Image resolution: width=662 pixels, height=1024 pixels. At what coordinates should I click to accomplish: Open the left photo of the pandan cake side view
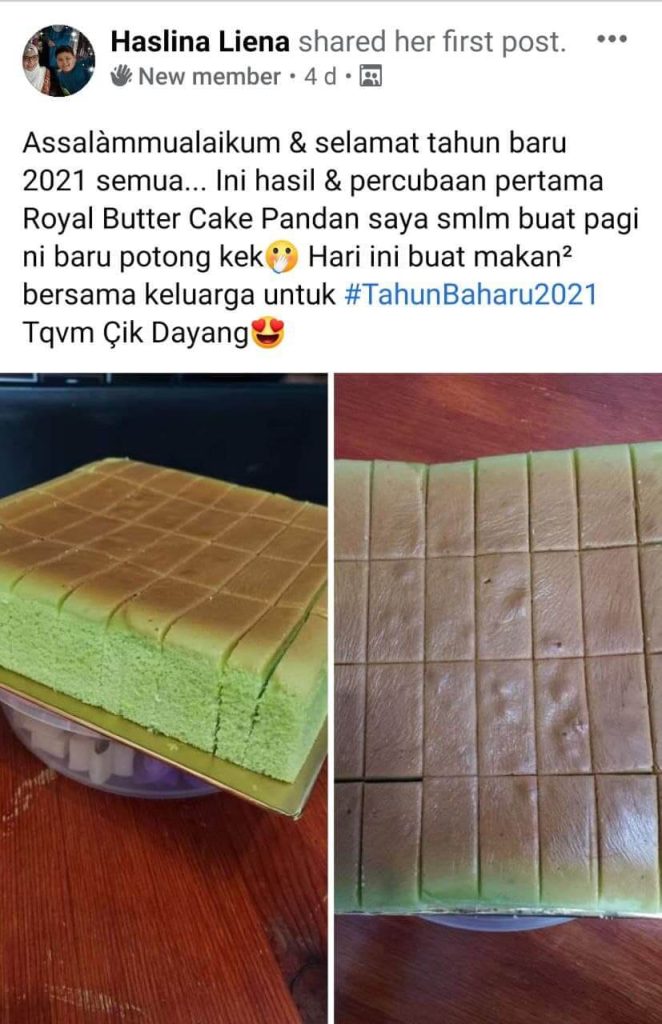coord(163,698)
